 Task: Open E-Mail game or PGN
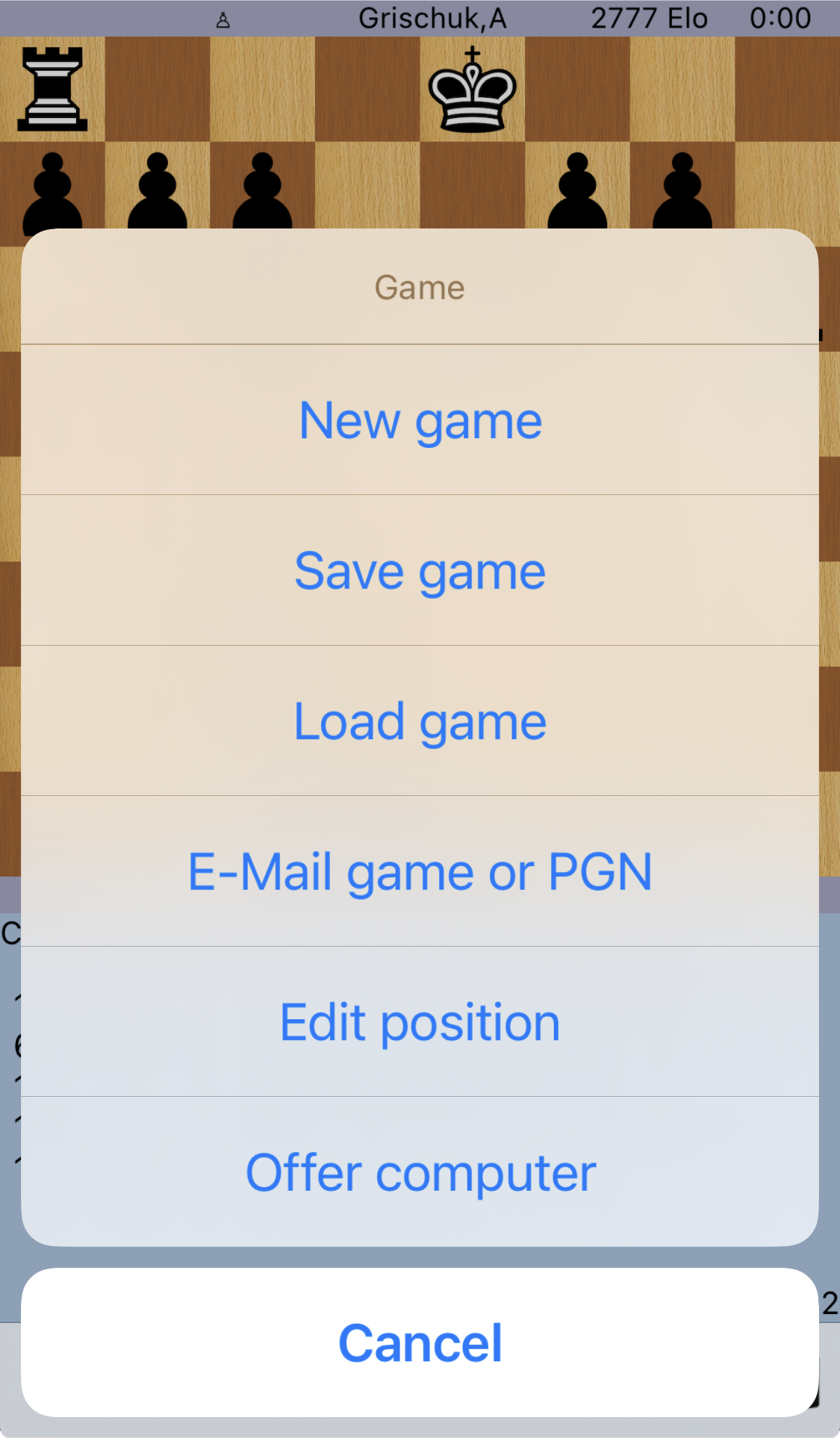pyautogui.click(x=420, y=871)
